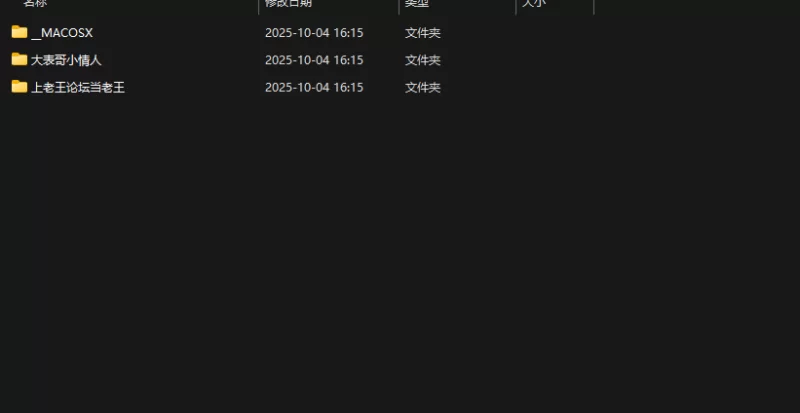Open the __MACOSX folder
The image size is (800, 413).
tap(61, 33)
